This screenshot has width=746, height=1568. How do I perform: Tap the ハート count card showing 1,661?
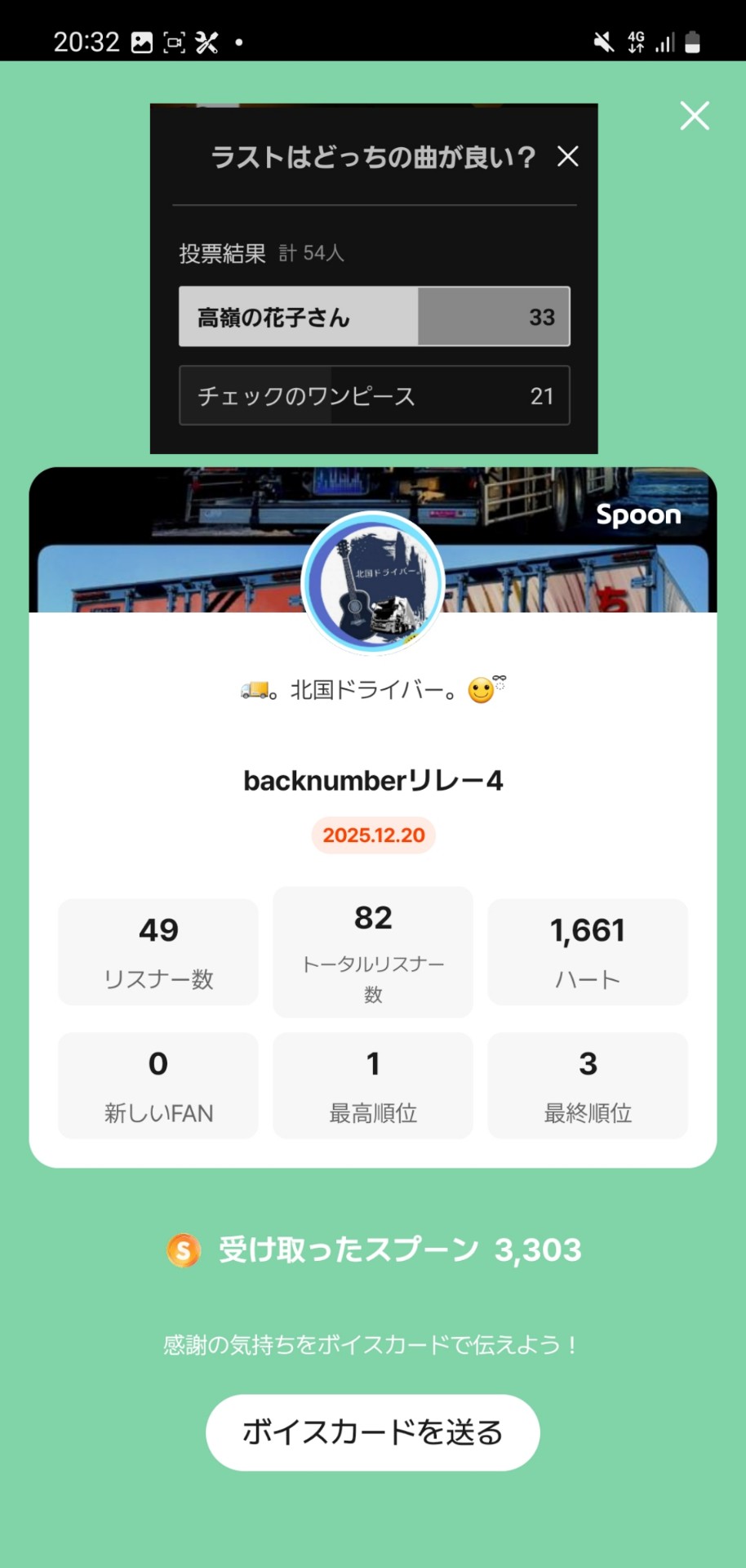(587, 951)
